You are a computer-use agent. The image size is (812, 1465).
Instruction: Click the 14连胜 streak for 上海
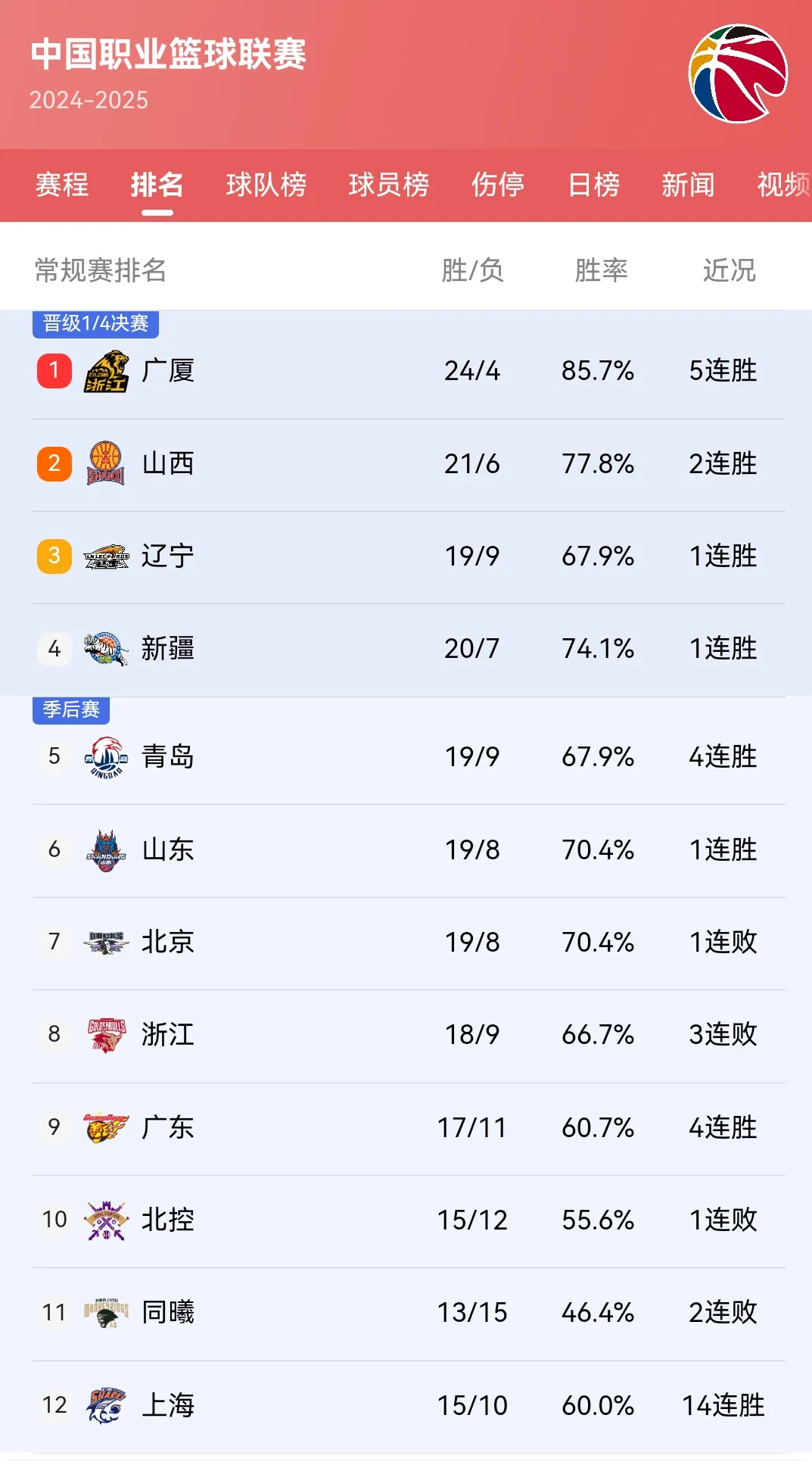pos(724,1404)
